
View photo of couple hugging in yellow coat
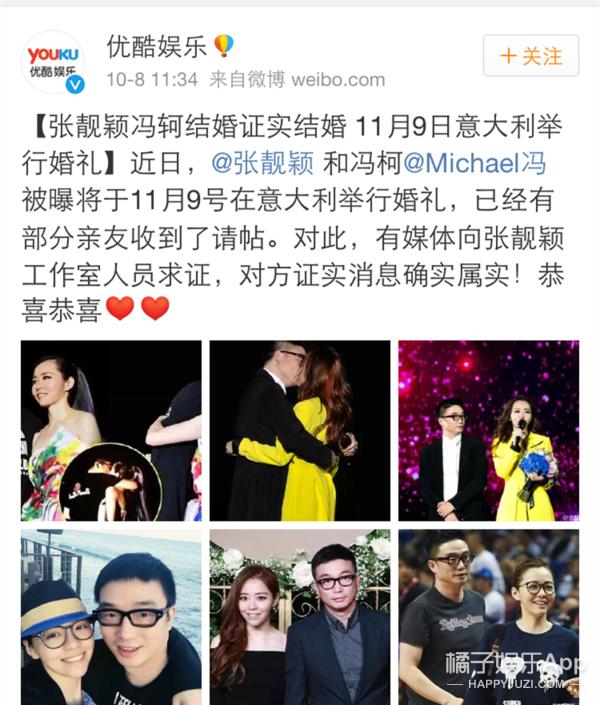coord(299,430)
